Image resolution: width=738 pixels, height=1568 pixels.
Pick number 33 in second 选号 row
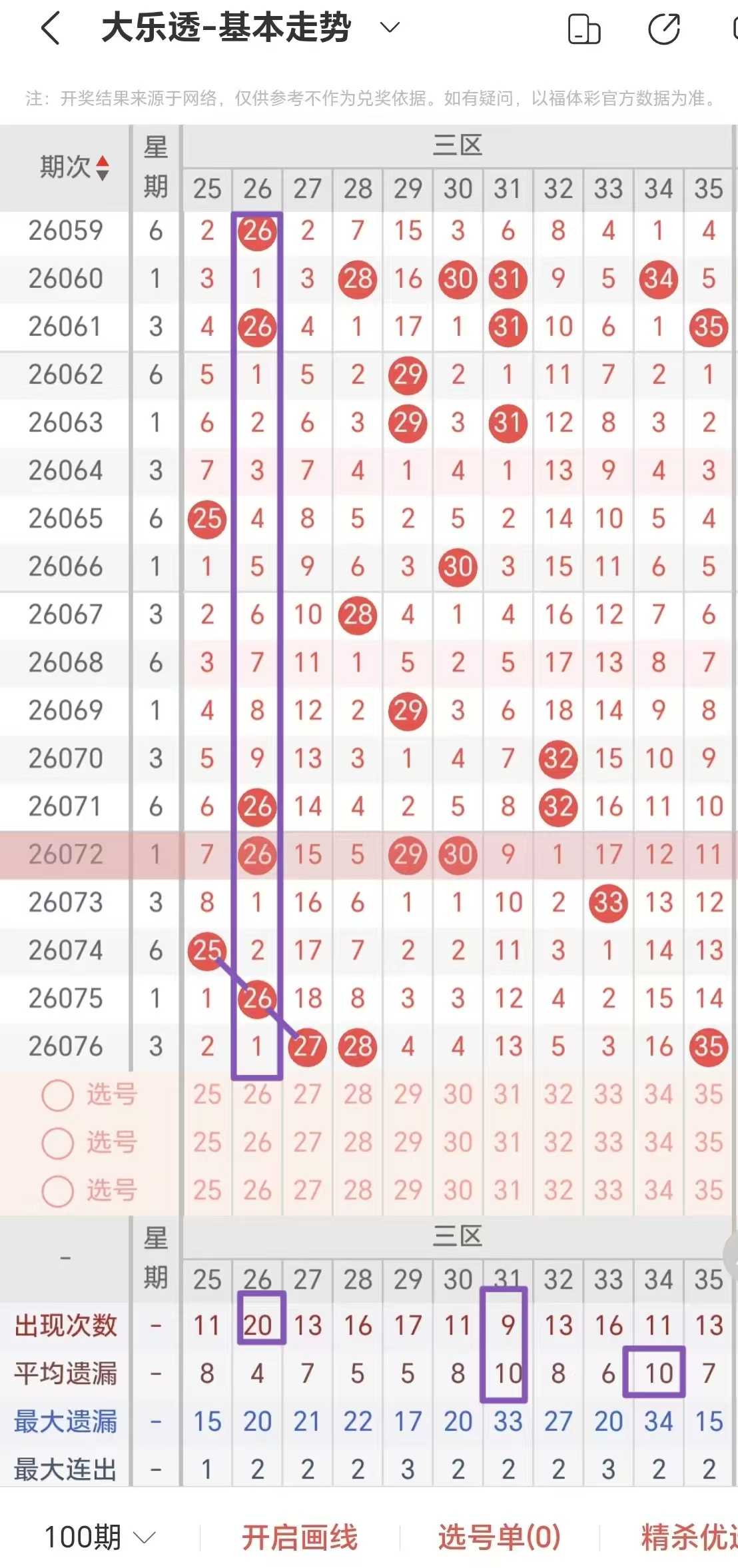608,1142
